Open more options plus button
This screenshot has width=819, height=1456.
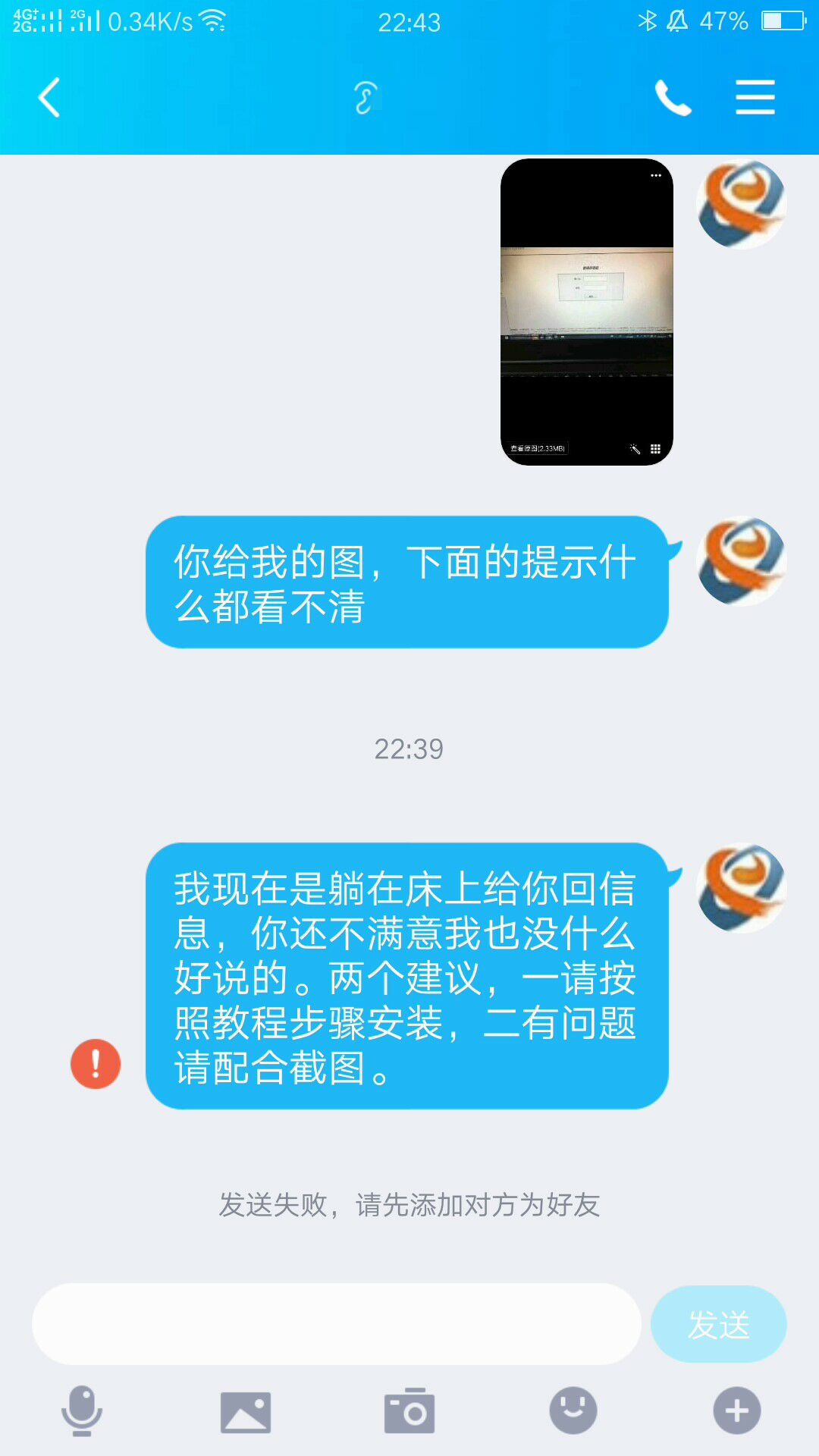tap(737, 1411)
